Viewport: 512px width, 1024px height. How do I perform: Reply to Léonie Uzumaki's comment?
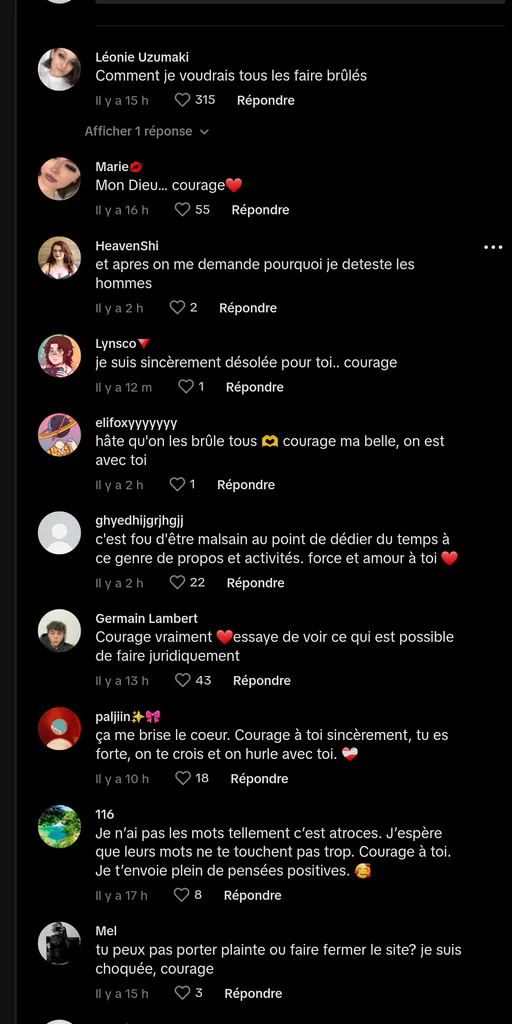[265, 100]
